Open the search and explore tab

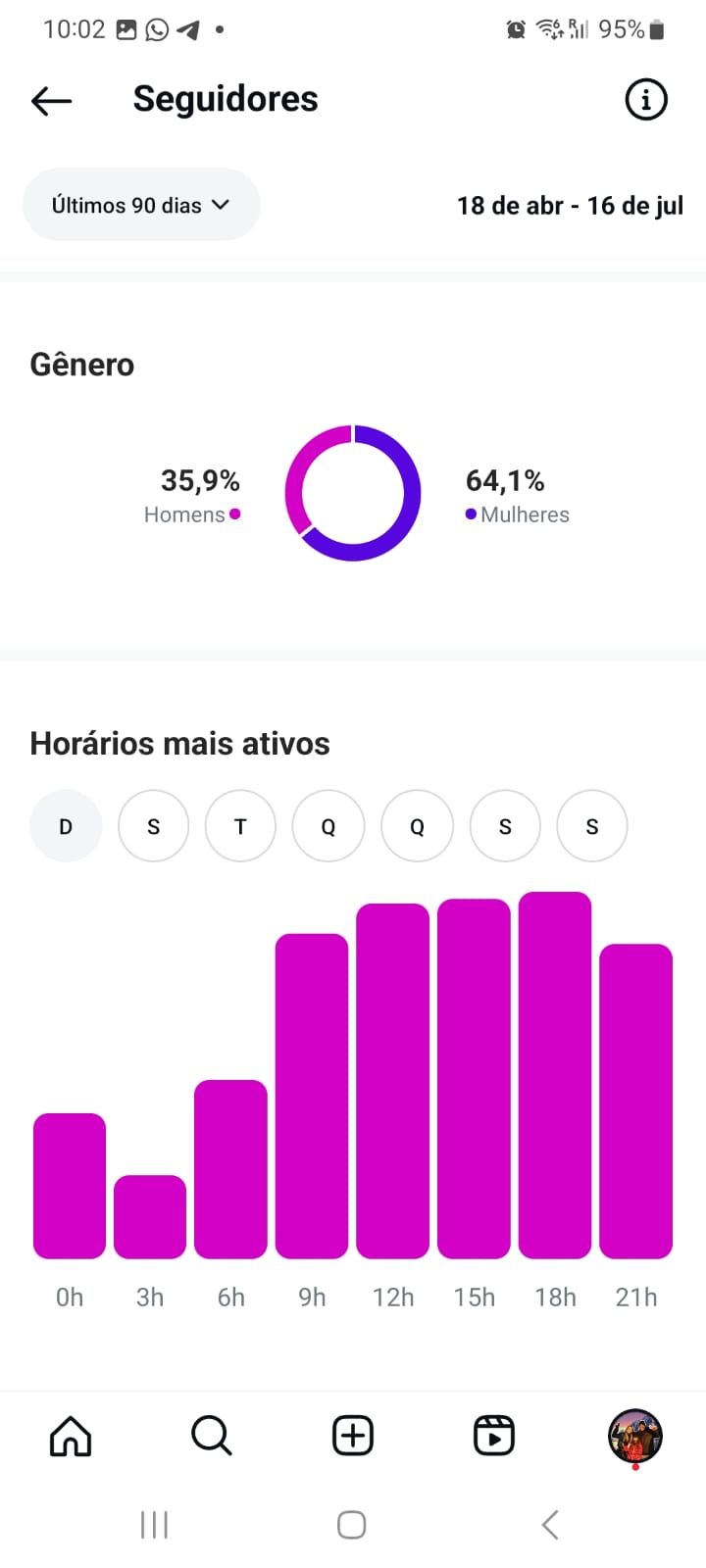point(211,1437)
